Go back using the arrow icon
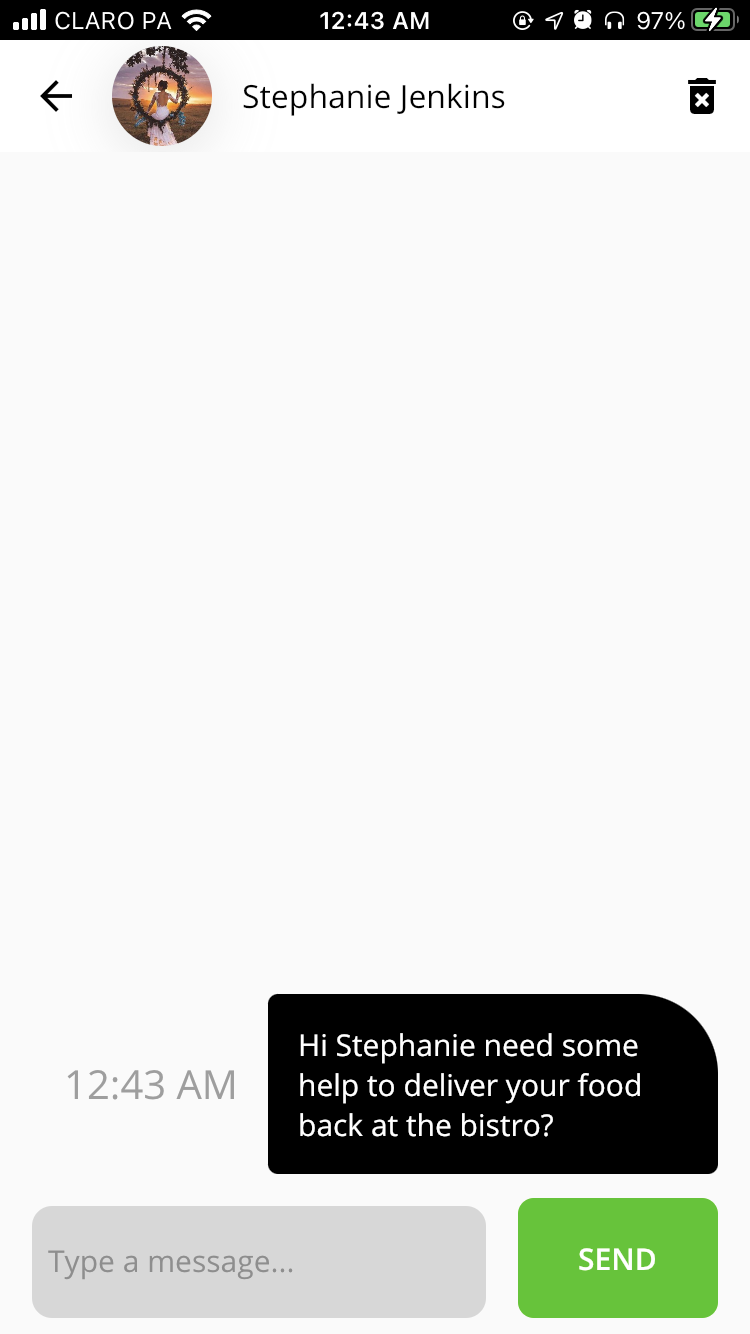This screenshot has height=1334, width=750. [x=56, y=96]
